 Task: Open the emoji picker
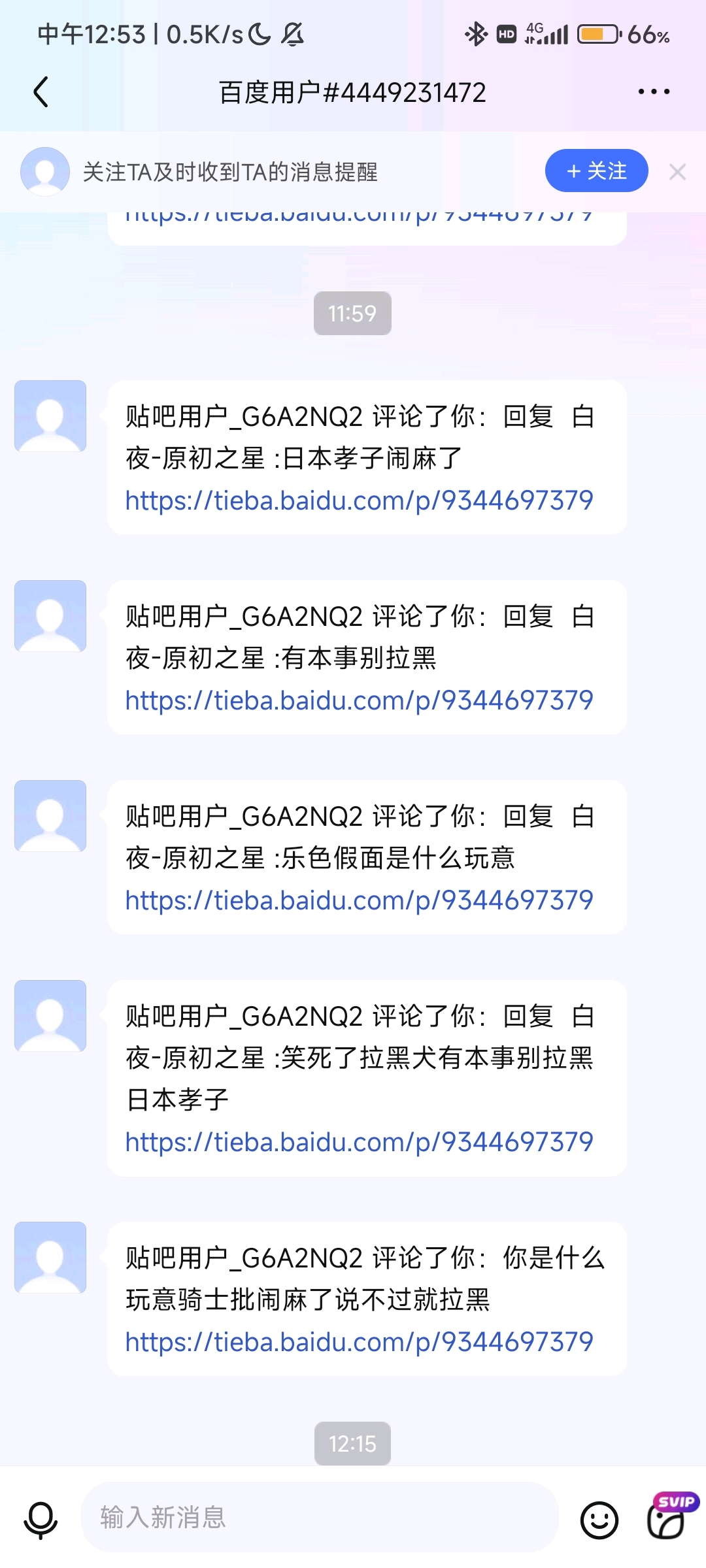pyautogui.click(x=599, y=1520)
